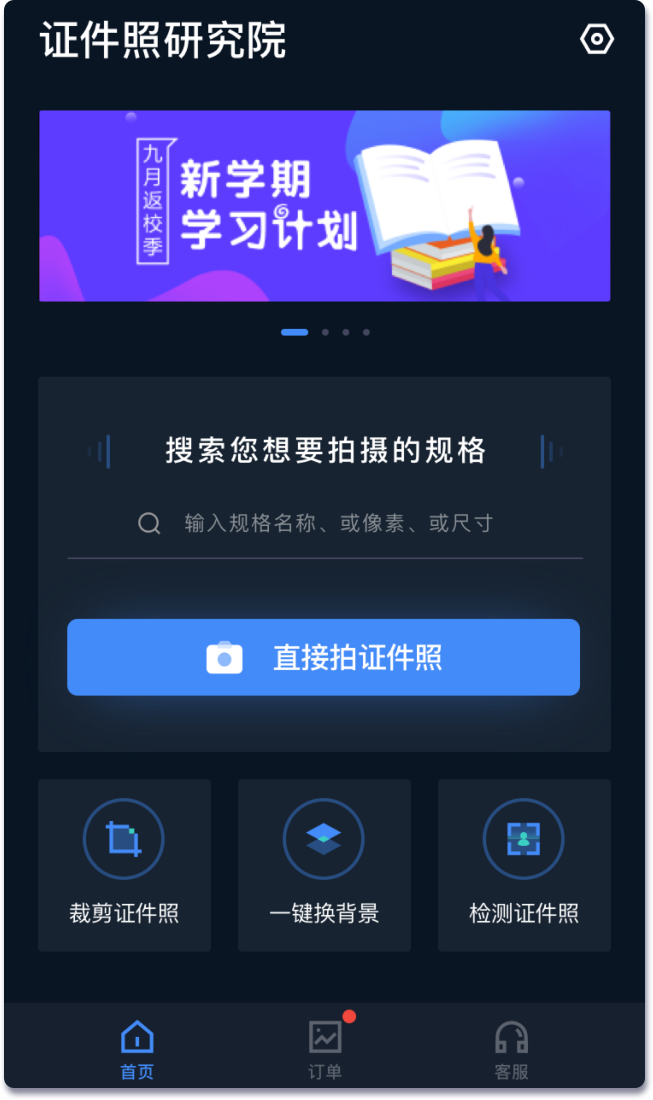Screen dimensions: 653x1100
Task: Select the second banner page indicator dot
Action: coord(325,333)
